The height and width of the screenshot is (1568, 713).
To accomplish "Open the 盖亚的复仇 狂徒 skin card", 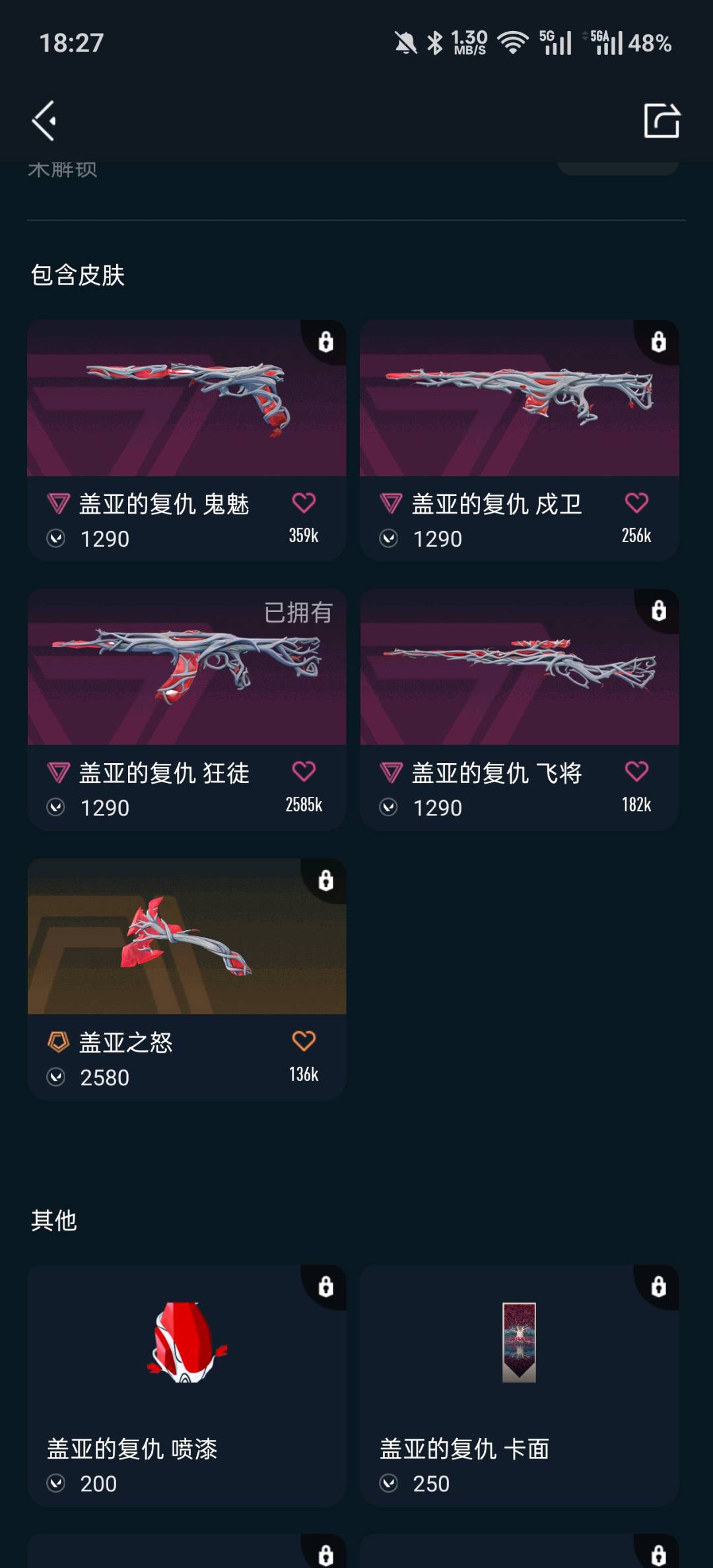I will [186, 679].
